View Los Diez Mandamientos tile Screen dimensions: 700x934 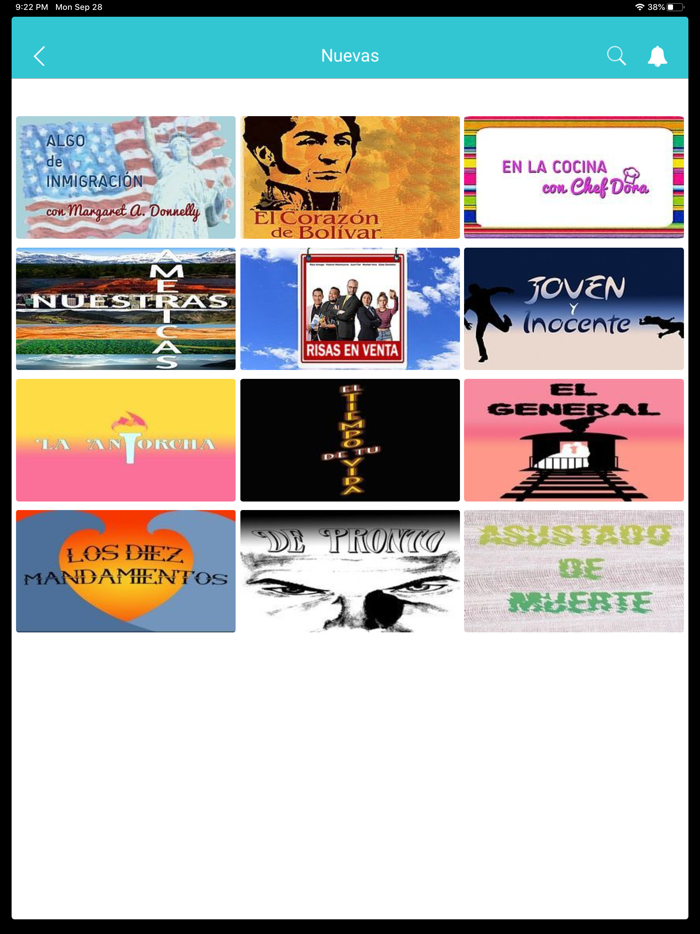(x=126, y=571)
